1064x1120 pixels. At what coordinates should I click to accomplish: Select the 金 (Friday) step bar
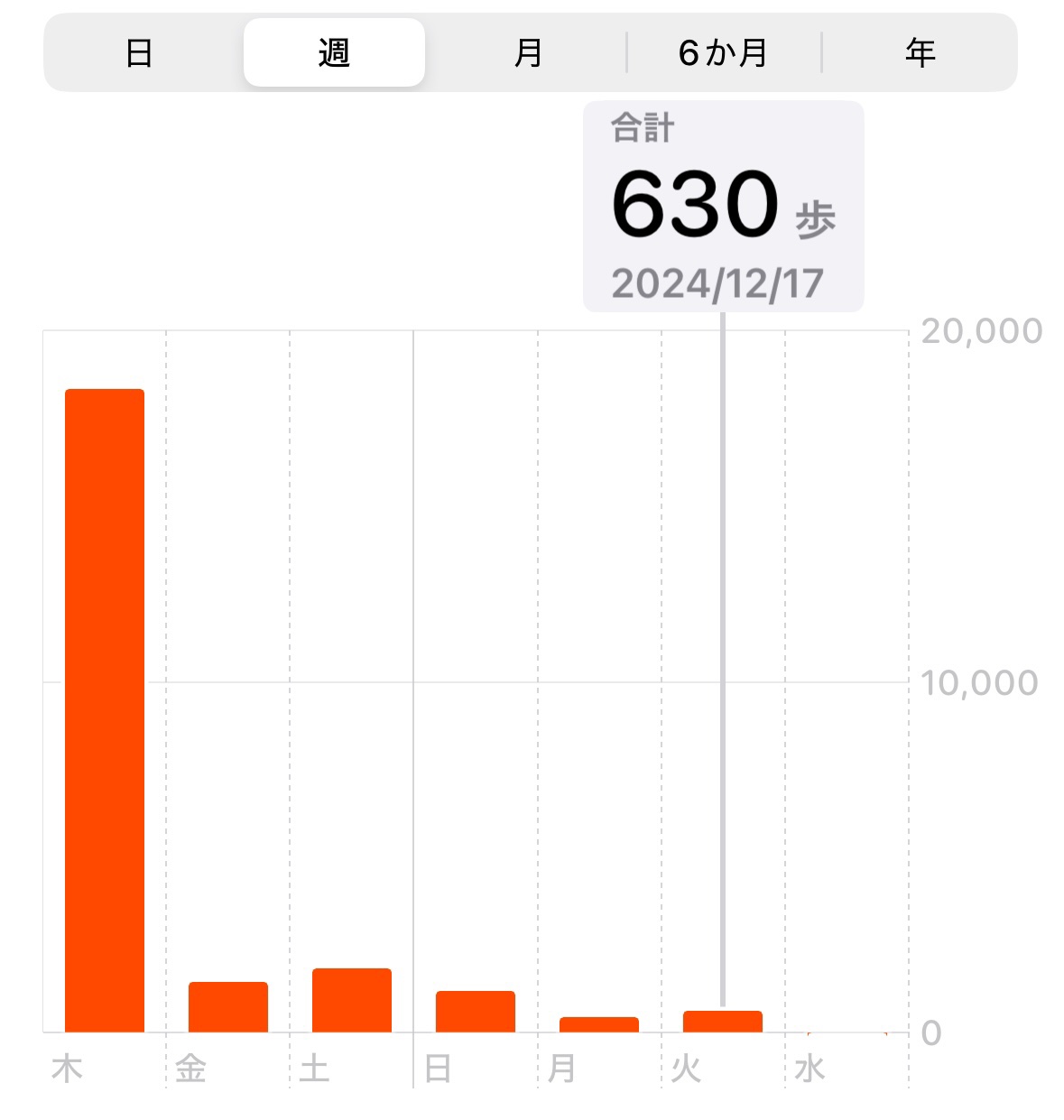click(x=228, y=1007)
